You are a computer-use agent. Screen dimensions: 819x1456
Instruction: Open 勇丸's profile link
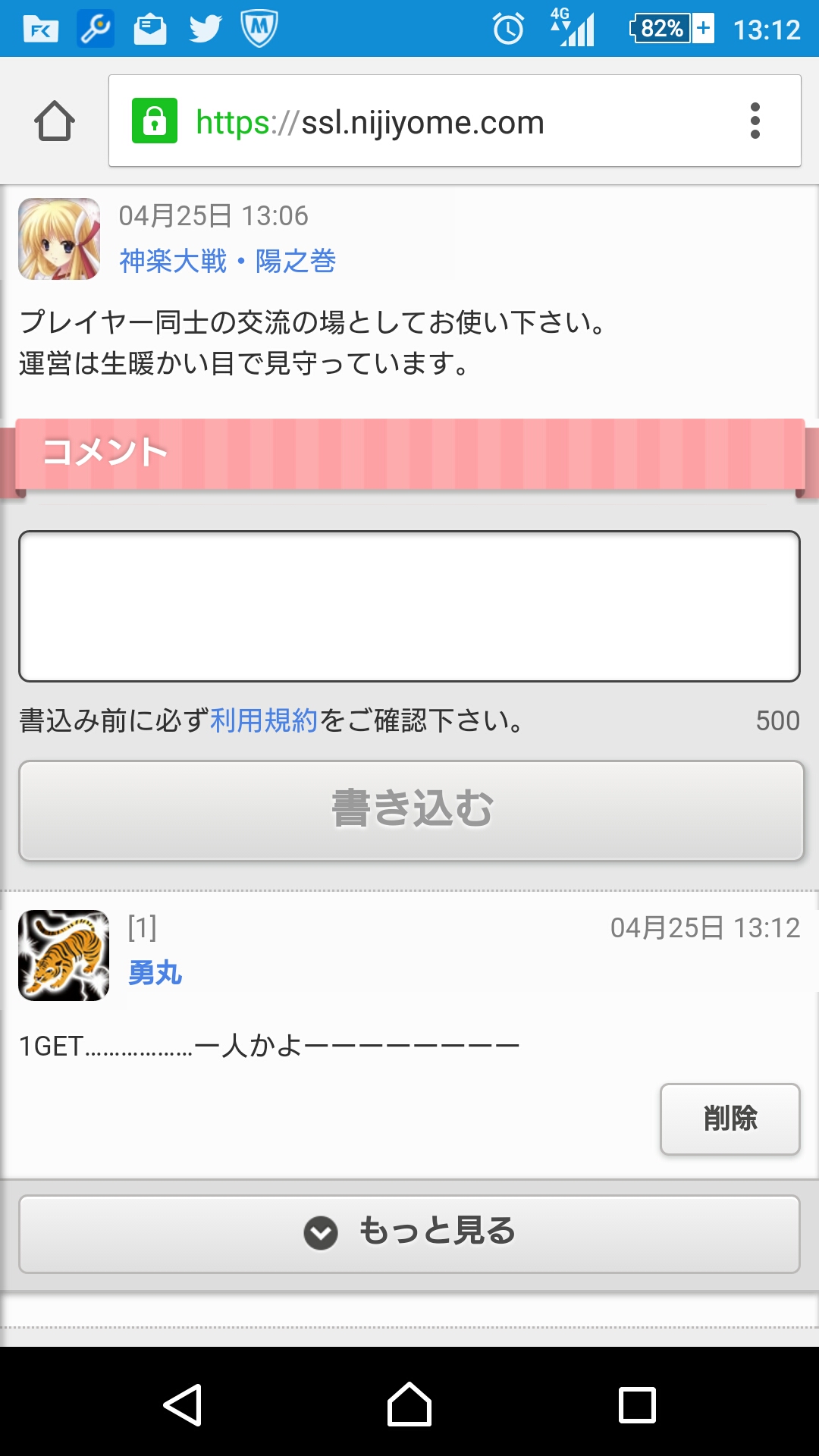pyautogui.click(x=155, y=973)
